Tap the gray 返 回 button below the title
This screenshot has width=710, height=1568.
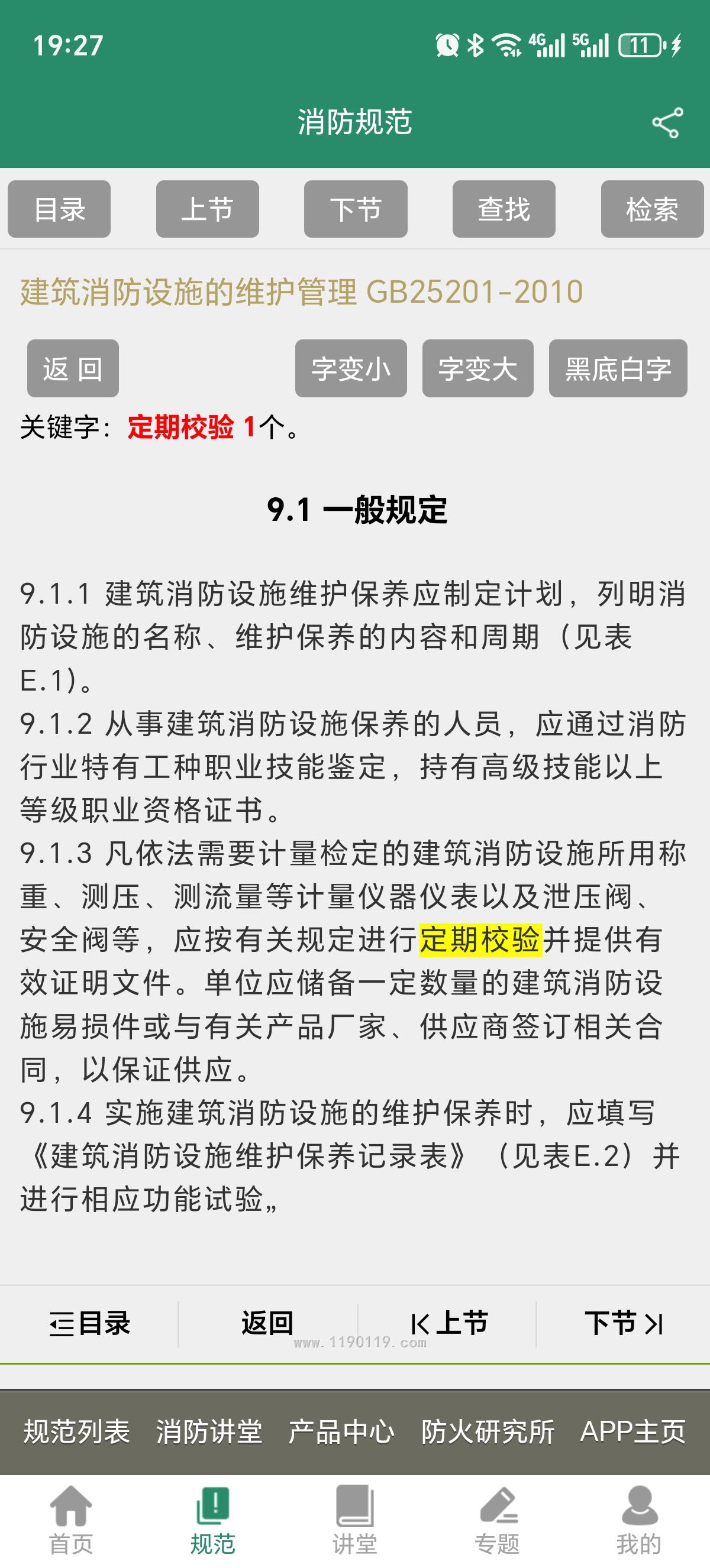tap(73, 368)
